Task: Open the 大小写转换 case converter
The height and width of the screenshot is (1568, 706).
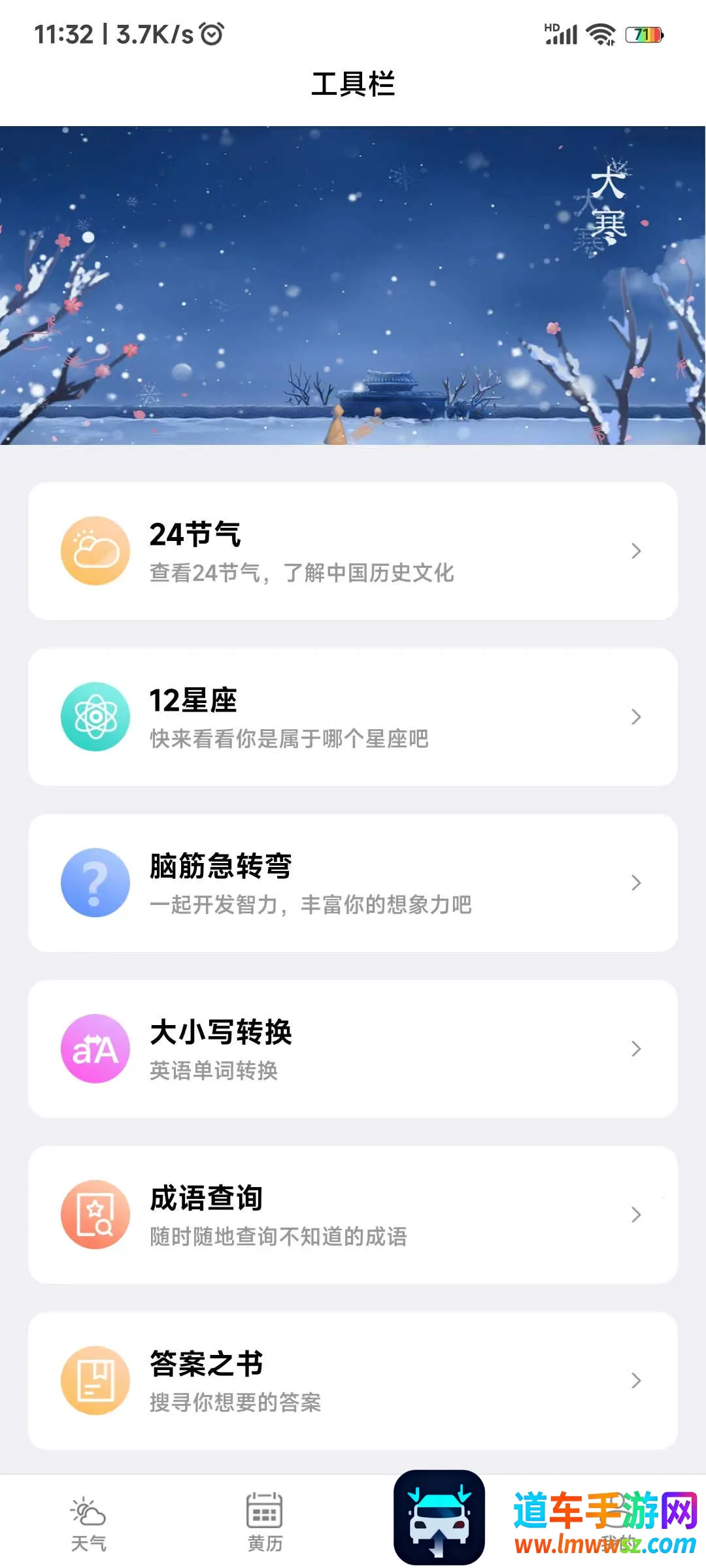Action: (x=353, y=1049)
